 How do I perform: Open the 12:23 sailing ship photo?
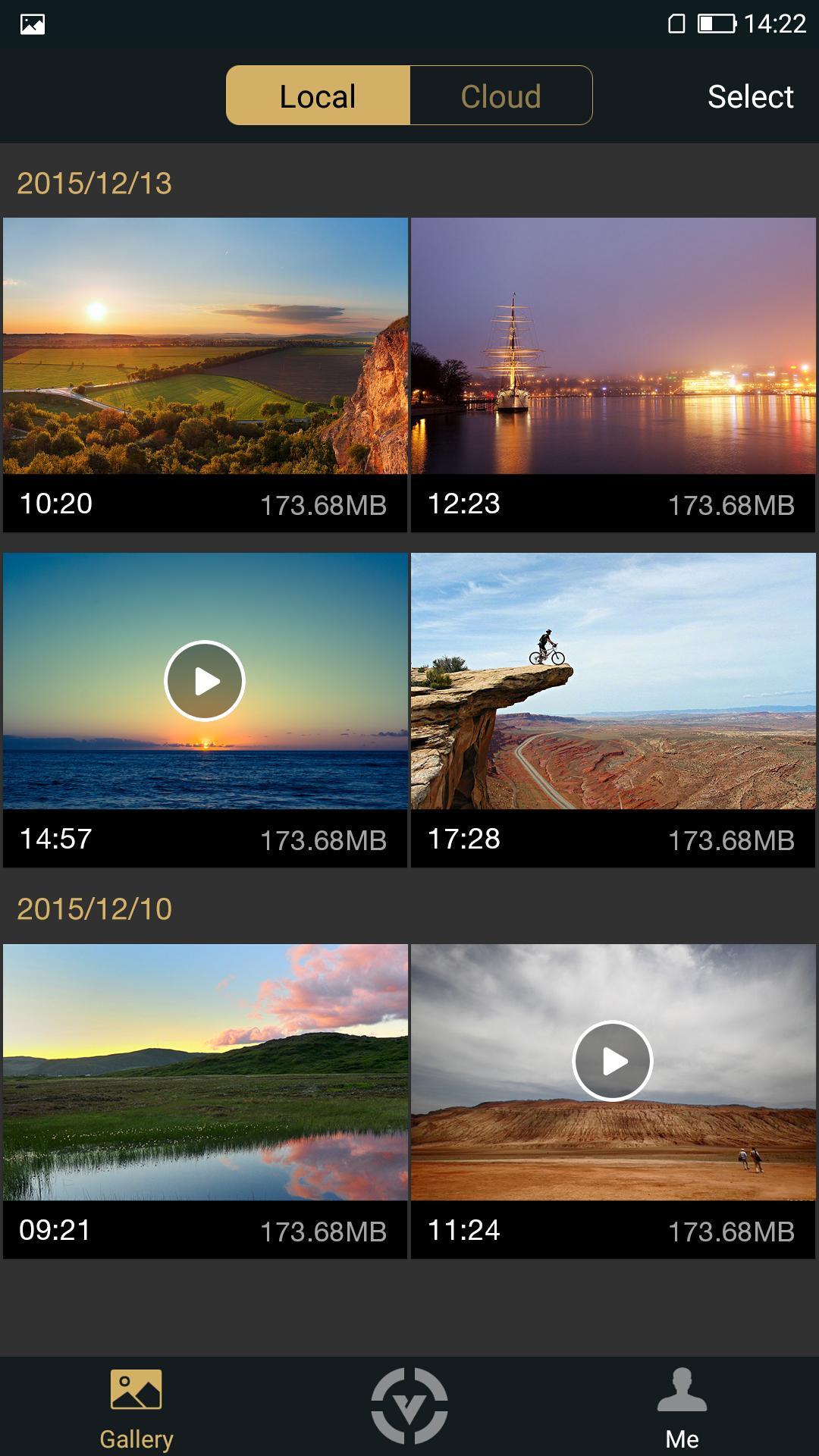coord(613,347)
